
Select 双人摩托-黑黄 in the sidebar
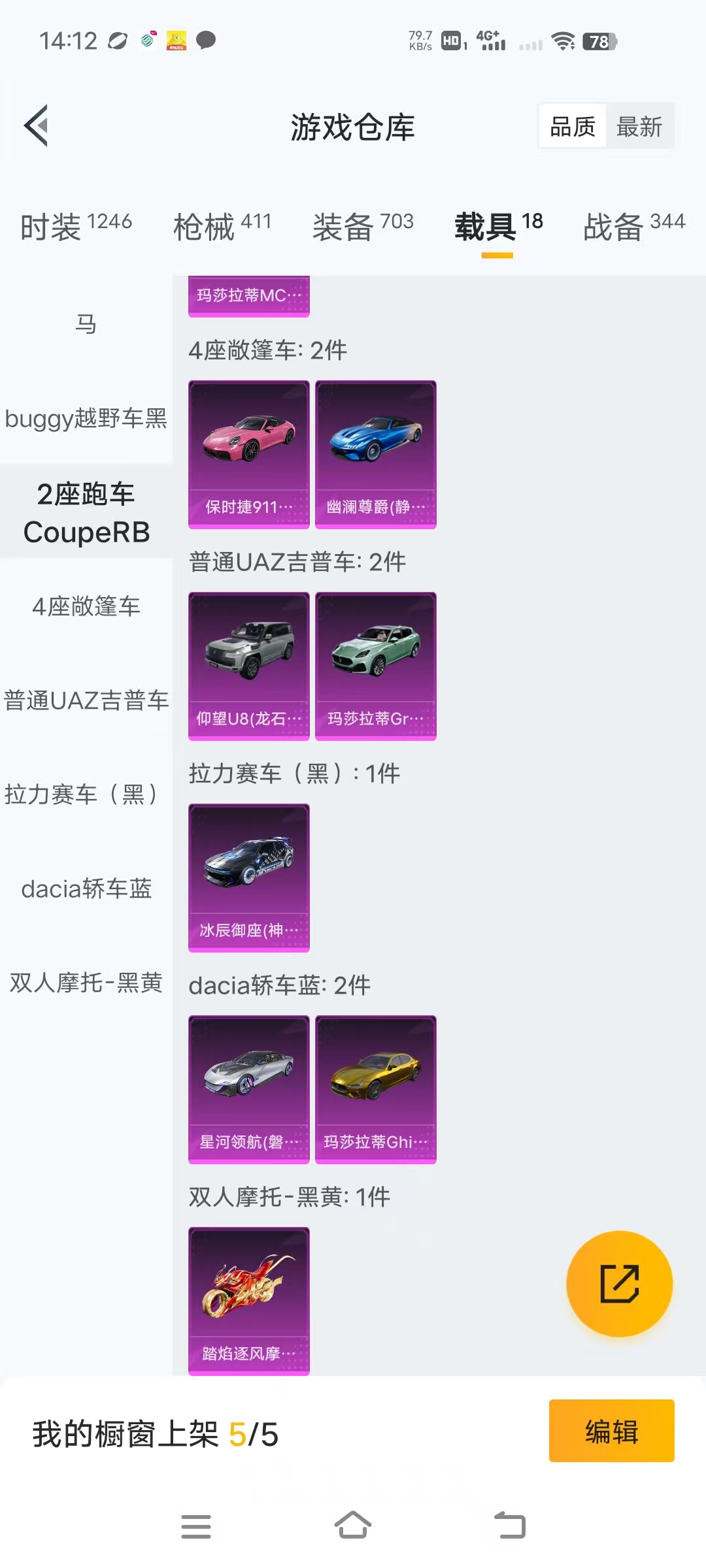pyautogui.click(x=86, y=983)
